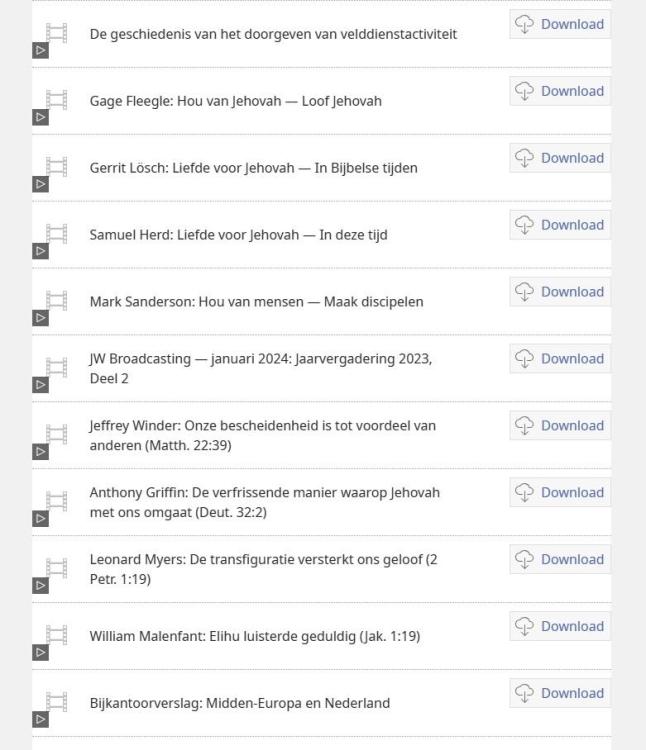Play Gerrit Lösch: In Bijbelse tijden
The width and height of the screenshot is (646, 750).
pyautogui.click(x=40, y=184)
